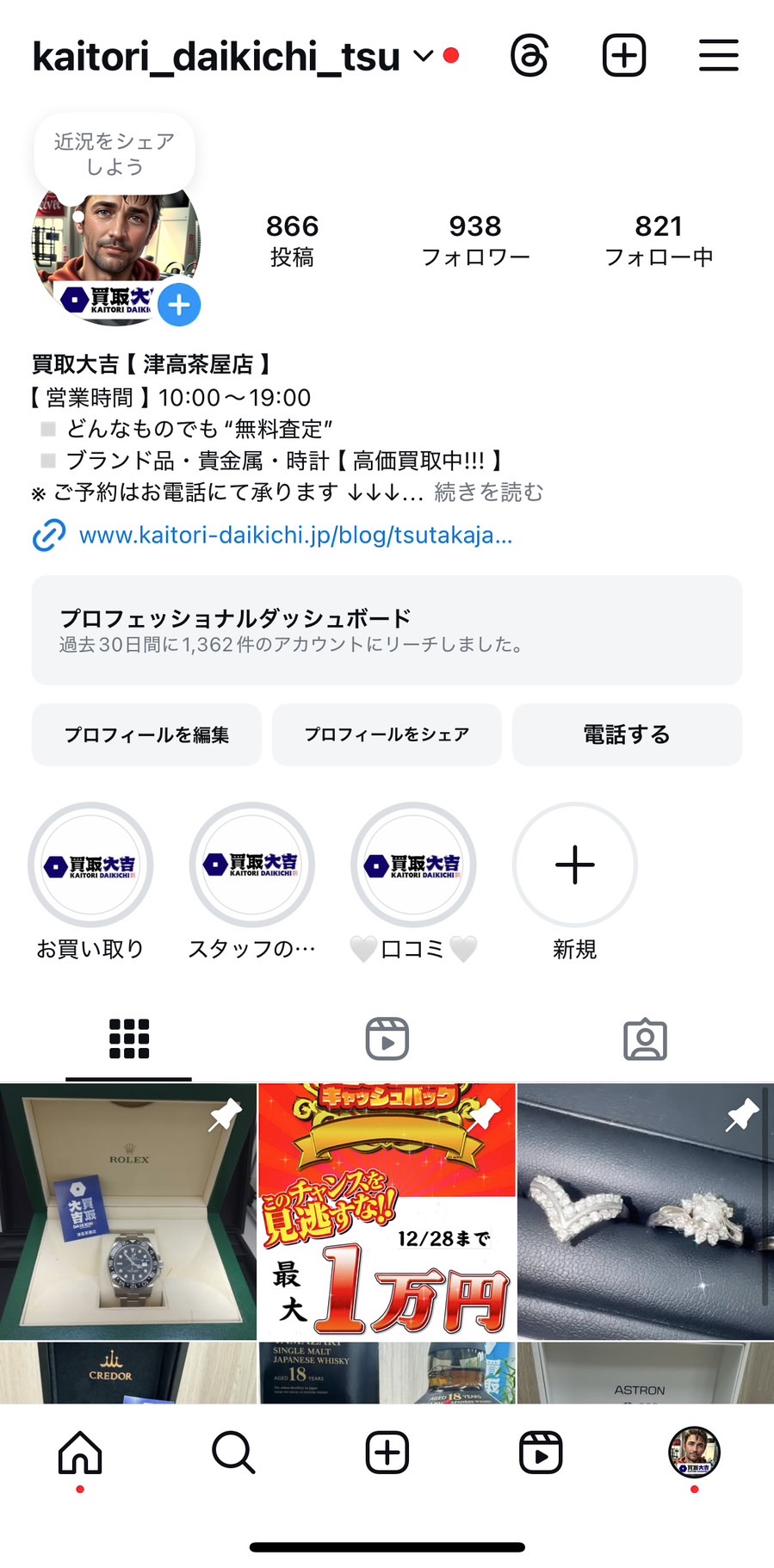Open the 口コミ highlight
The width and height of the screenshot is (774, 1568).
click(x=413, y=865)
